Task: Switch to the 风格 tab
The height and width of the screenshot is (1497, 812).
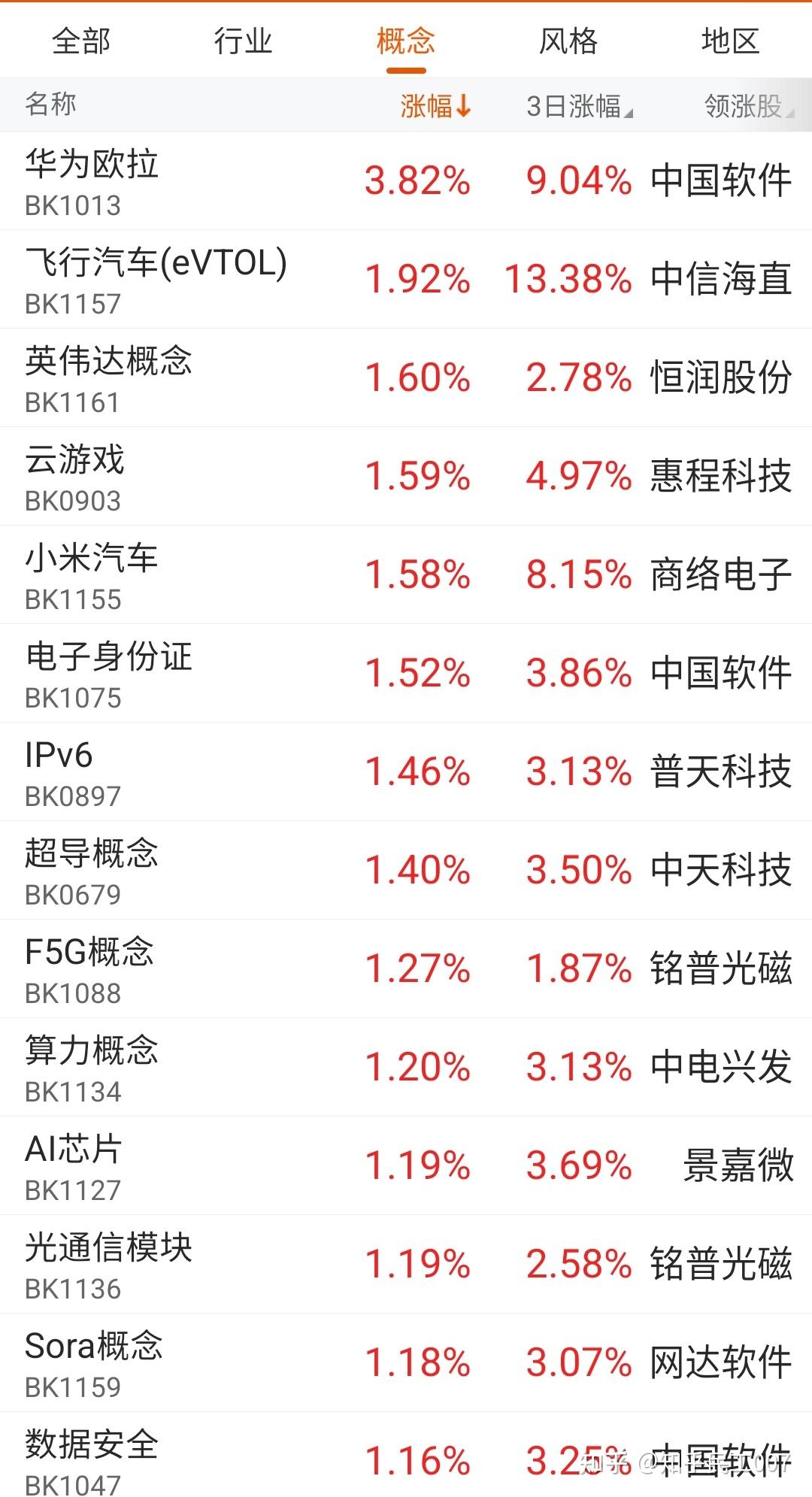Action: (x=568, y=42)
